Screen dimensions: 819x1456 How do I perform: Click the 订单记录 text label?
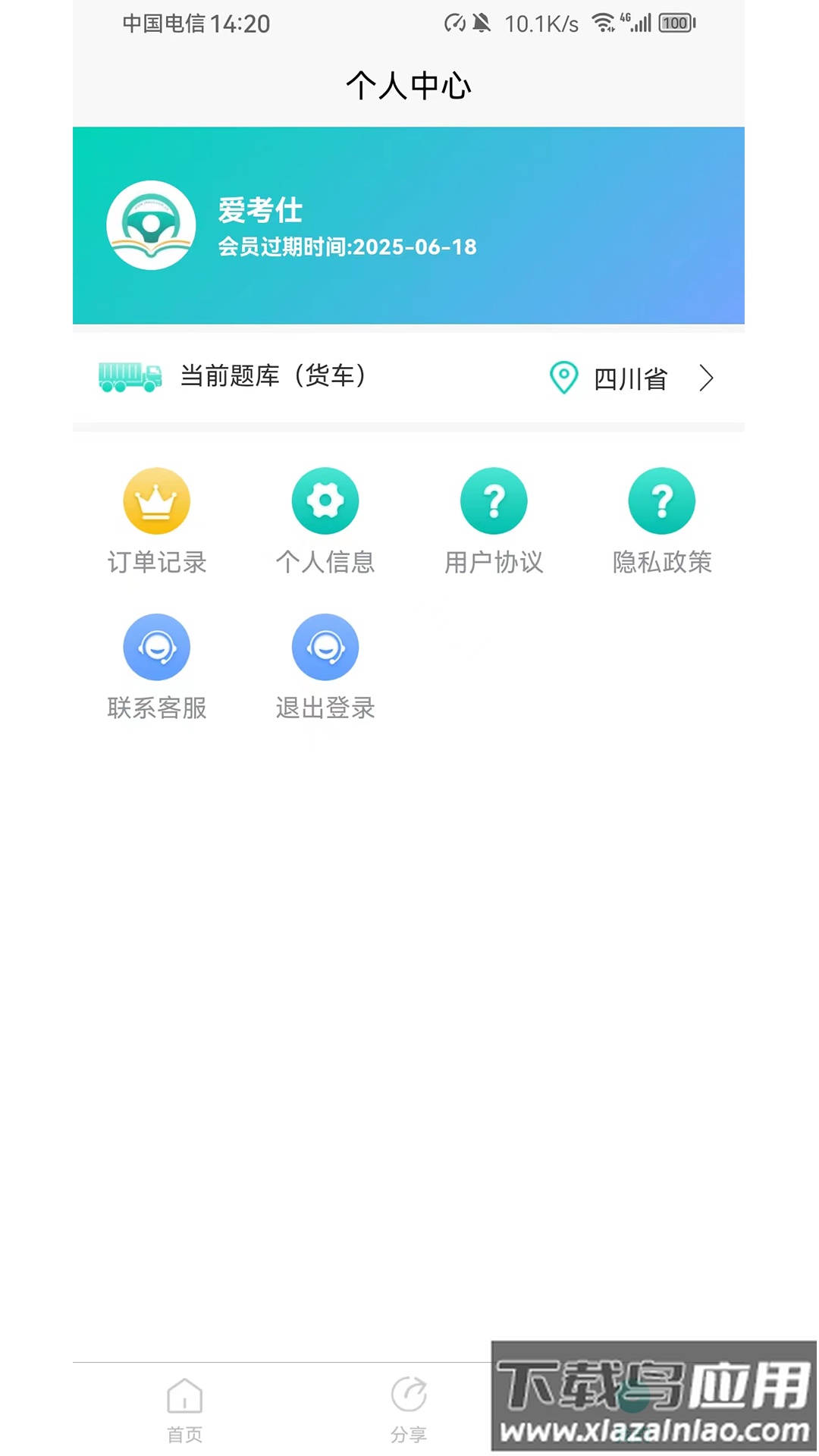point(155,563)
